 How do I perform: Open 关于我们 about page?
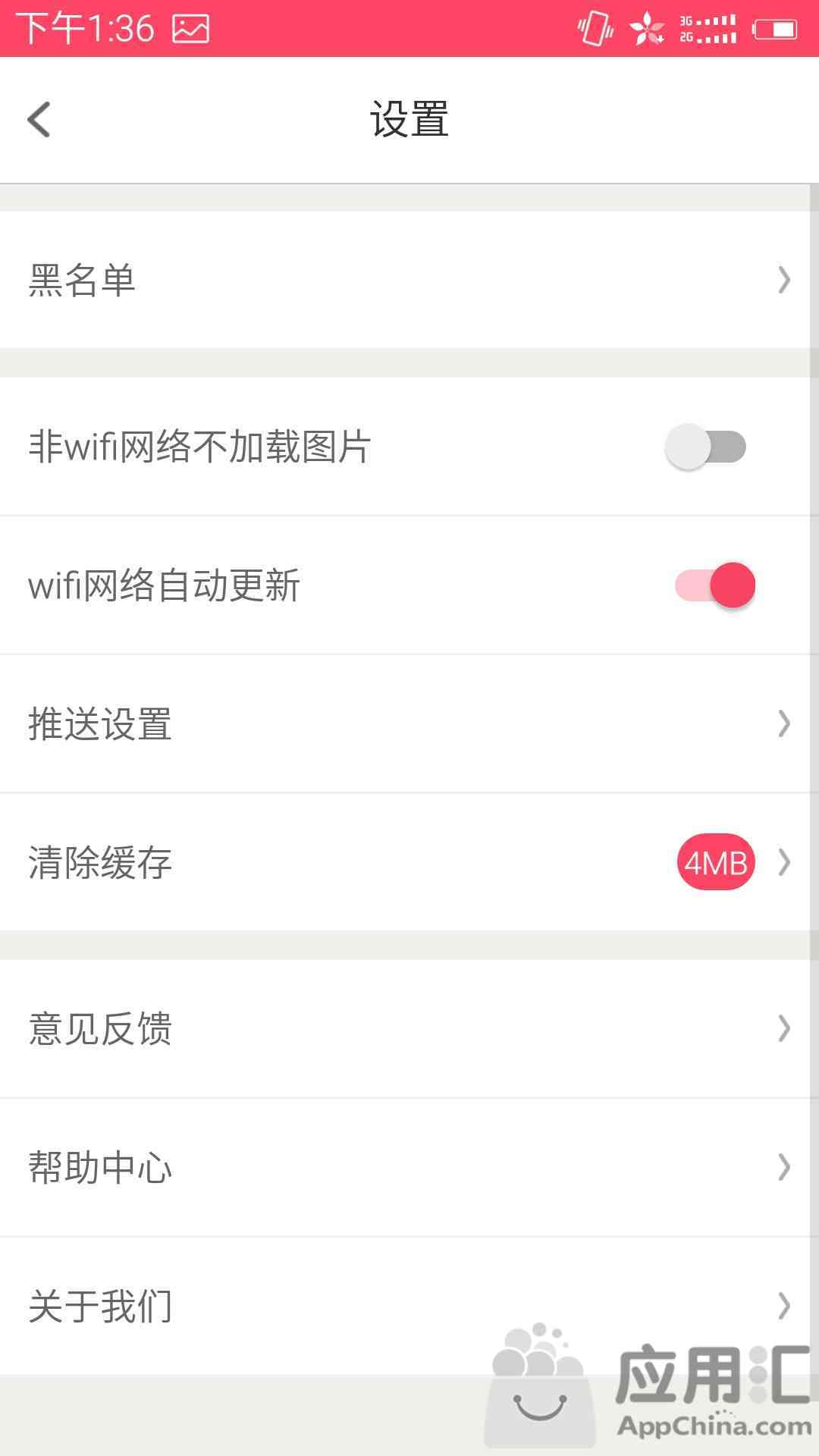[x=409, y=1306]
